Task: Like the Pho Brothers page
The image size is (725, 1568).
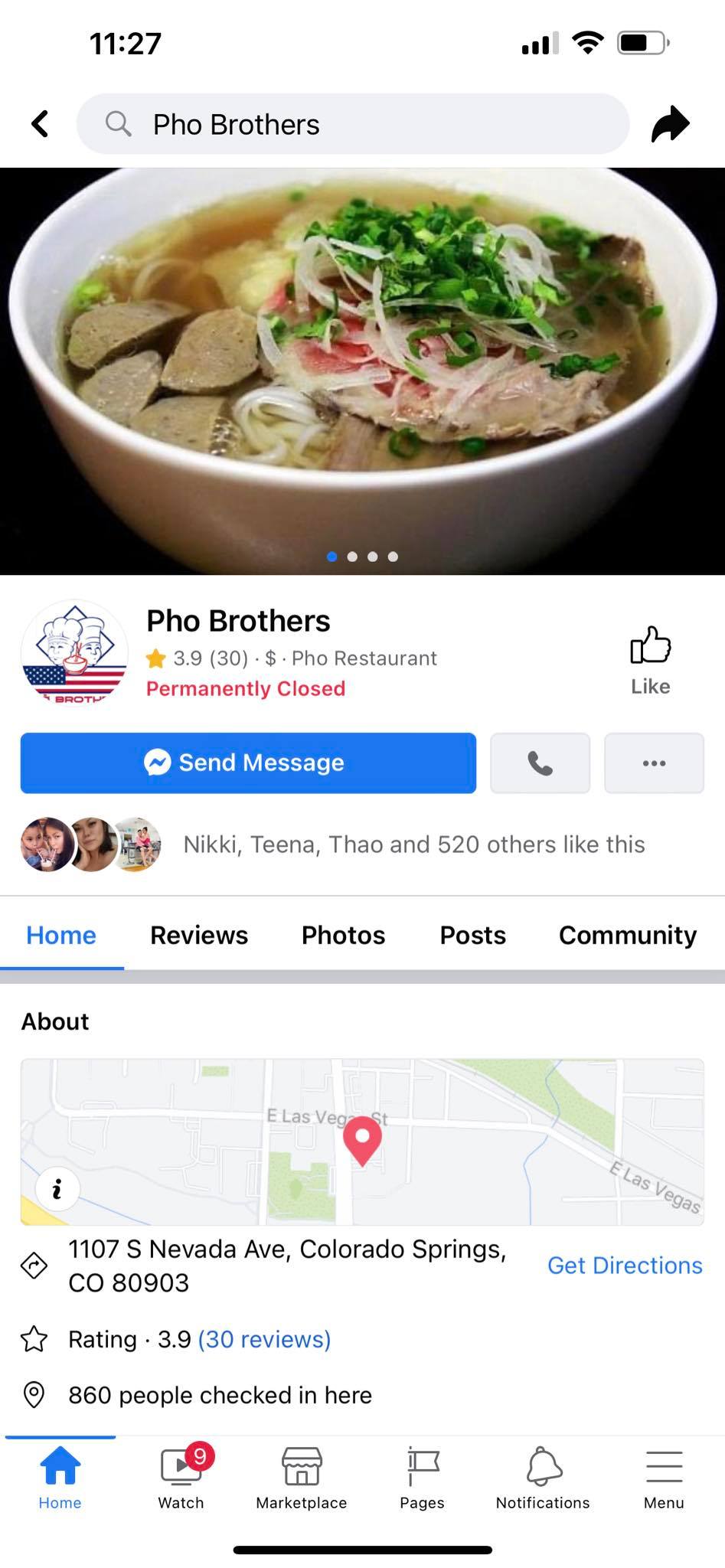Action: point(651,660)
